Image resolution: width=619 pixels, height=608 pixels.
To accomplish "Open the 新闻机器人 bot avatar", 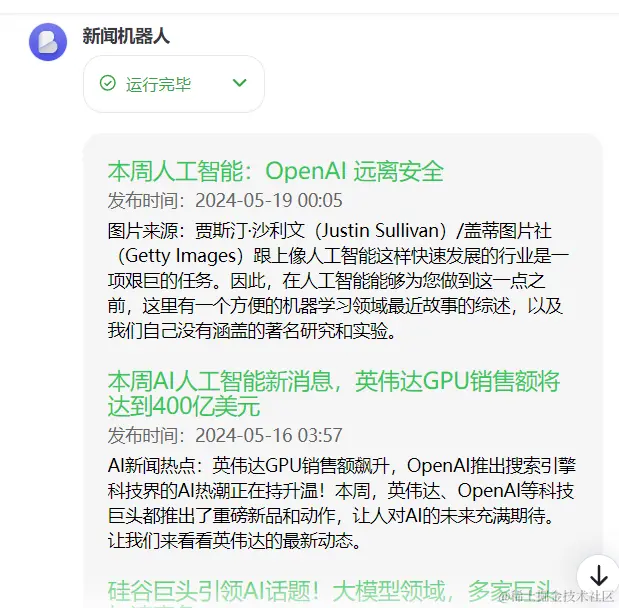I will tap(48, 41).
